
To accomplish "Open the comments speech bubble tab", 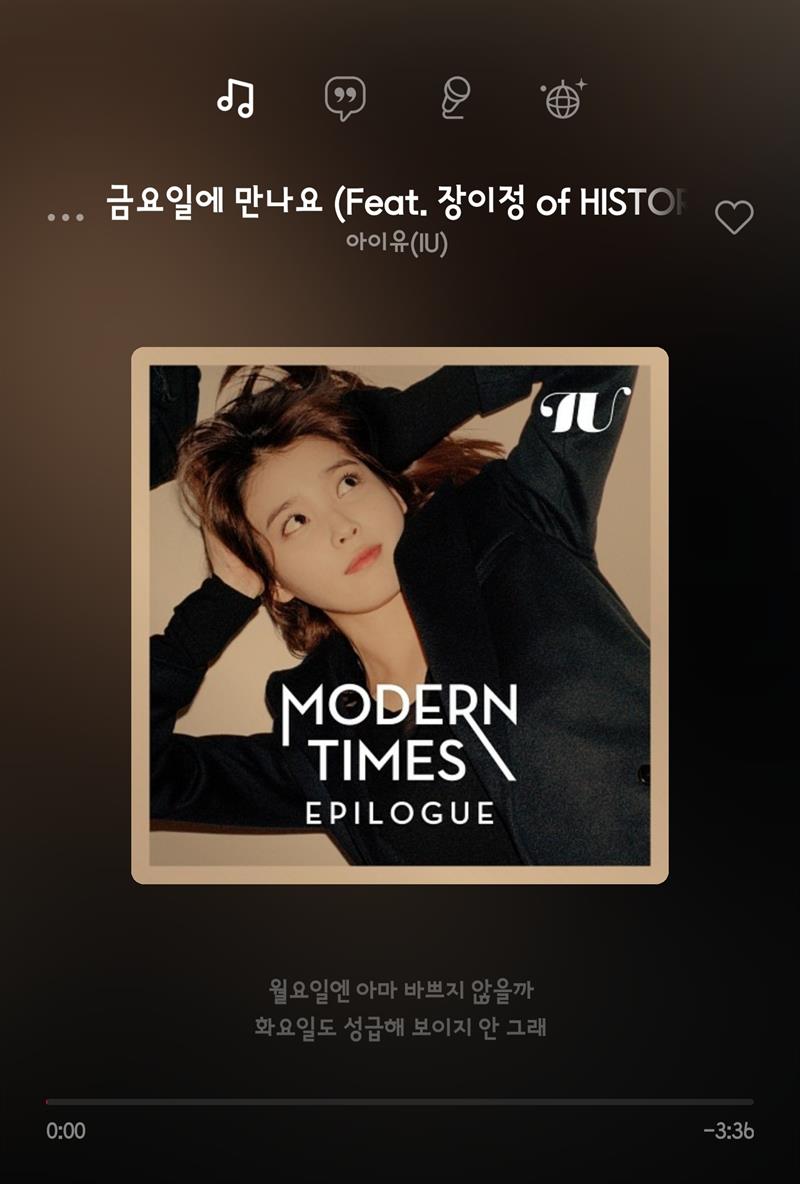I will click(x=345, y=99).
